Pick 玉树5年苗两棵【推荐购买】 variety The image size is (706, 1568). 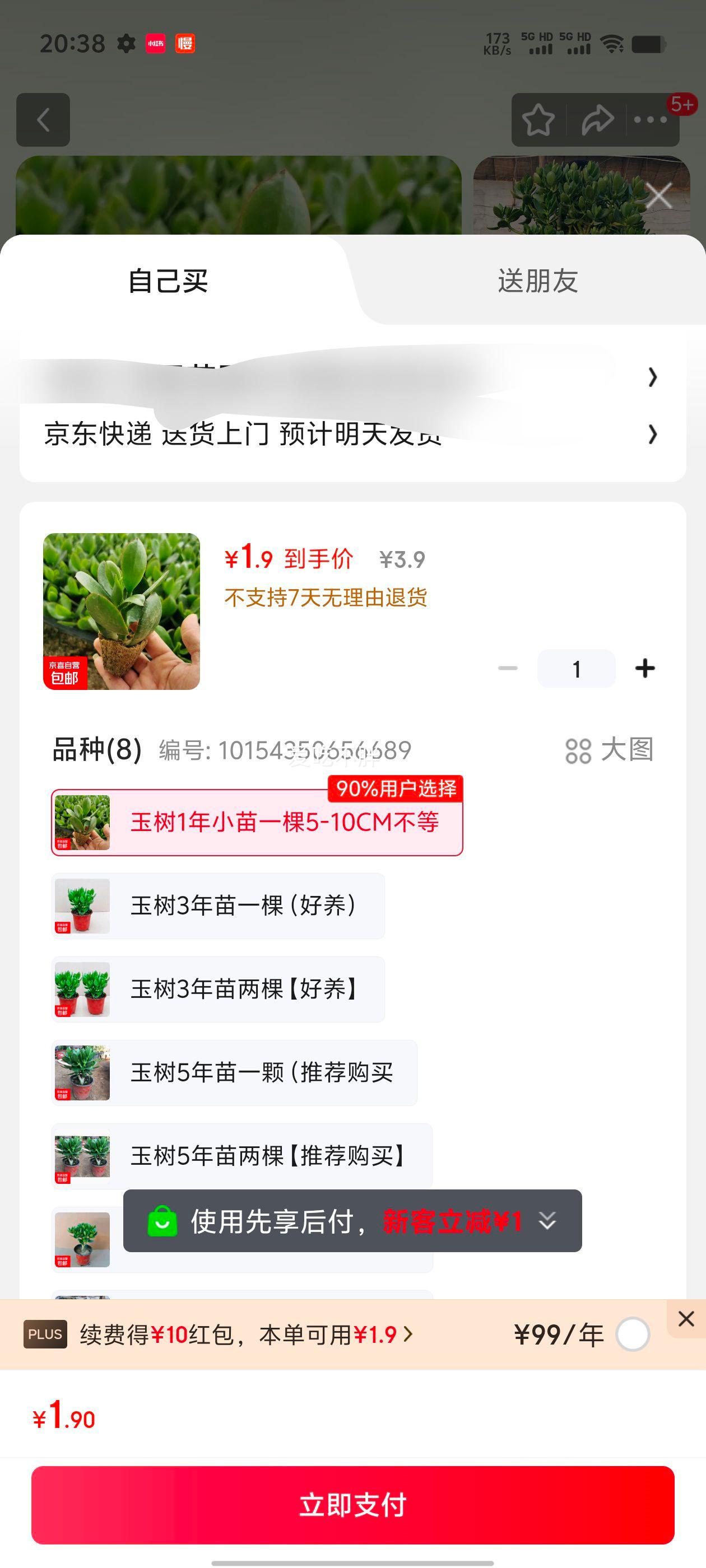pyautogui.click(x=242, y=1155)
